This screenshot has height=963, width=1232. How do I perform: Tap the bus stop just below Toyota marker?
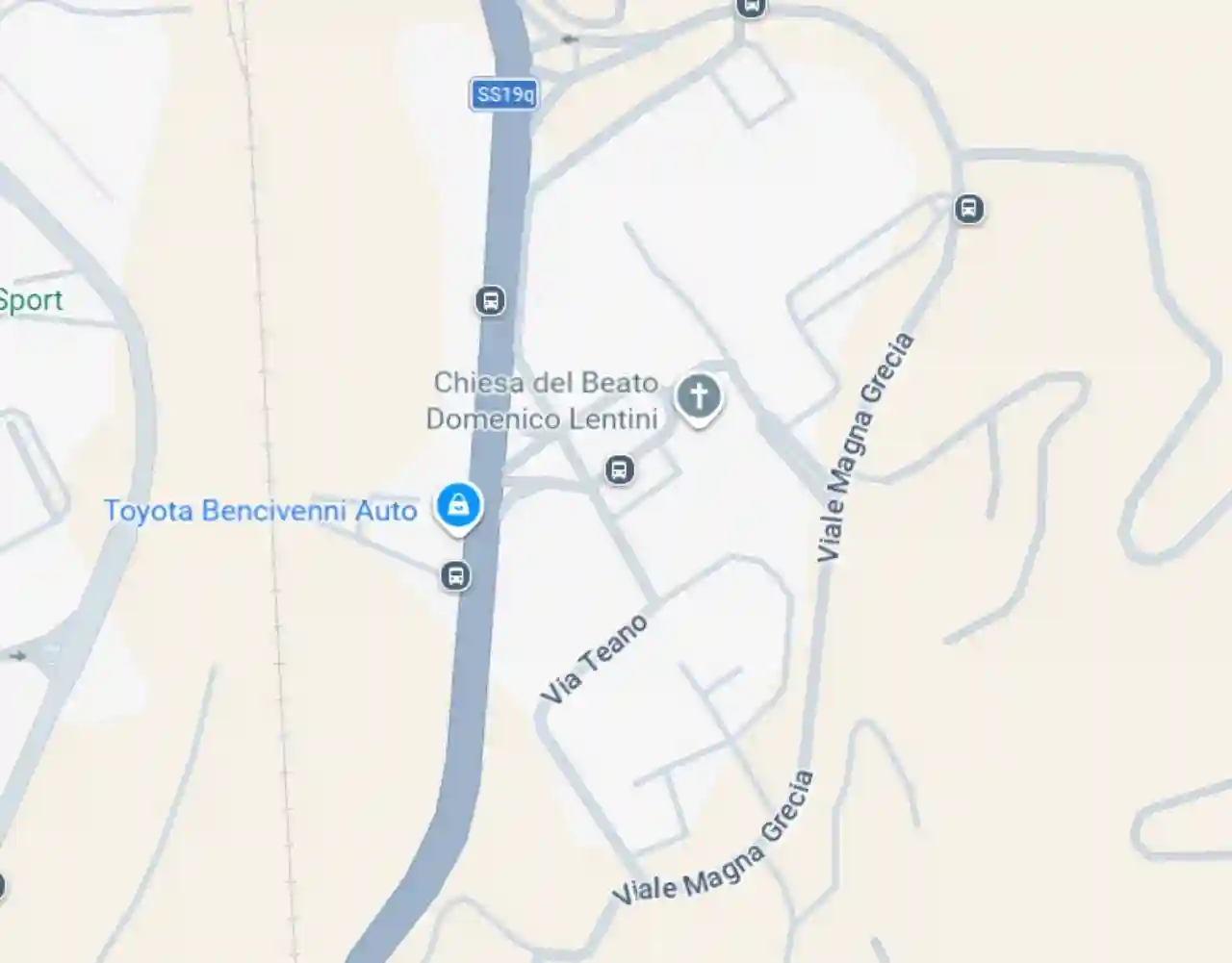point(455,576)
